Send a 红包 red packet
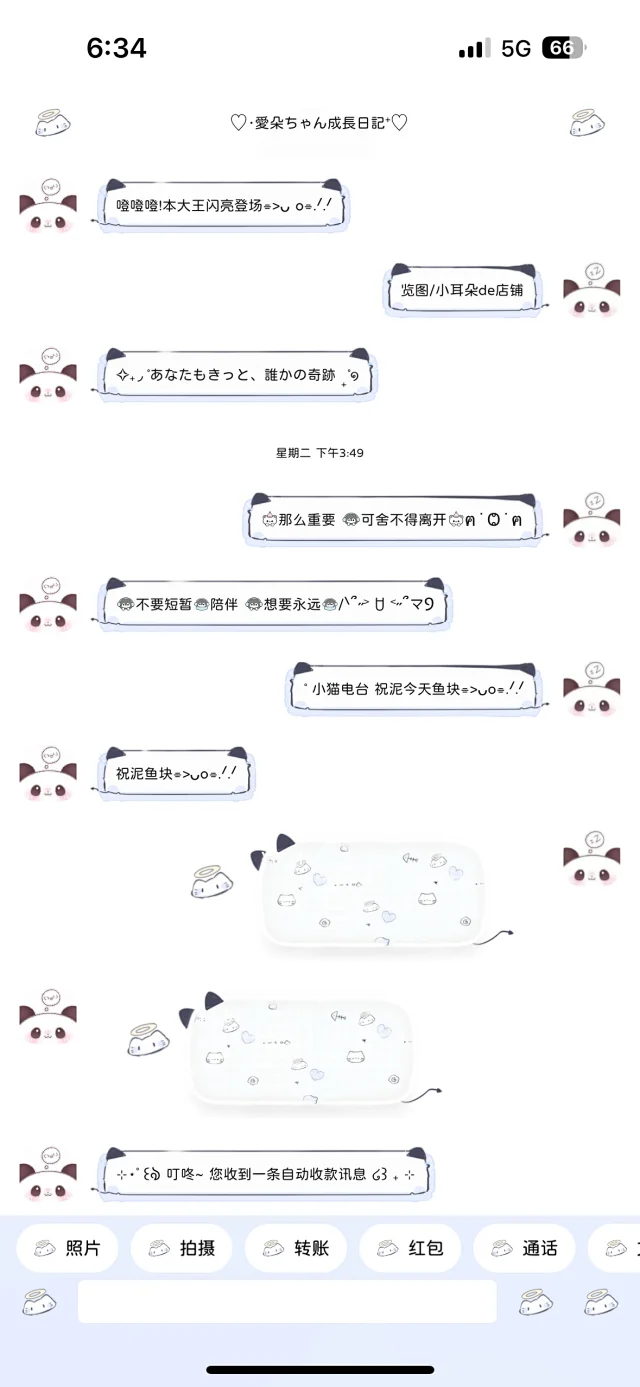This screenshot has width=640, height=1387. 410,1248
